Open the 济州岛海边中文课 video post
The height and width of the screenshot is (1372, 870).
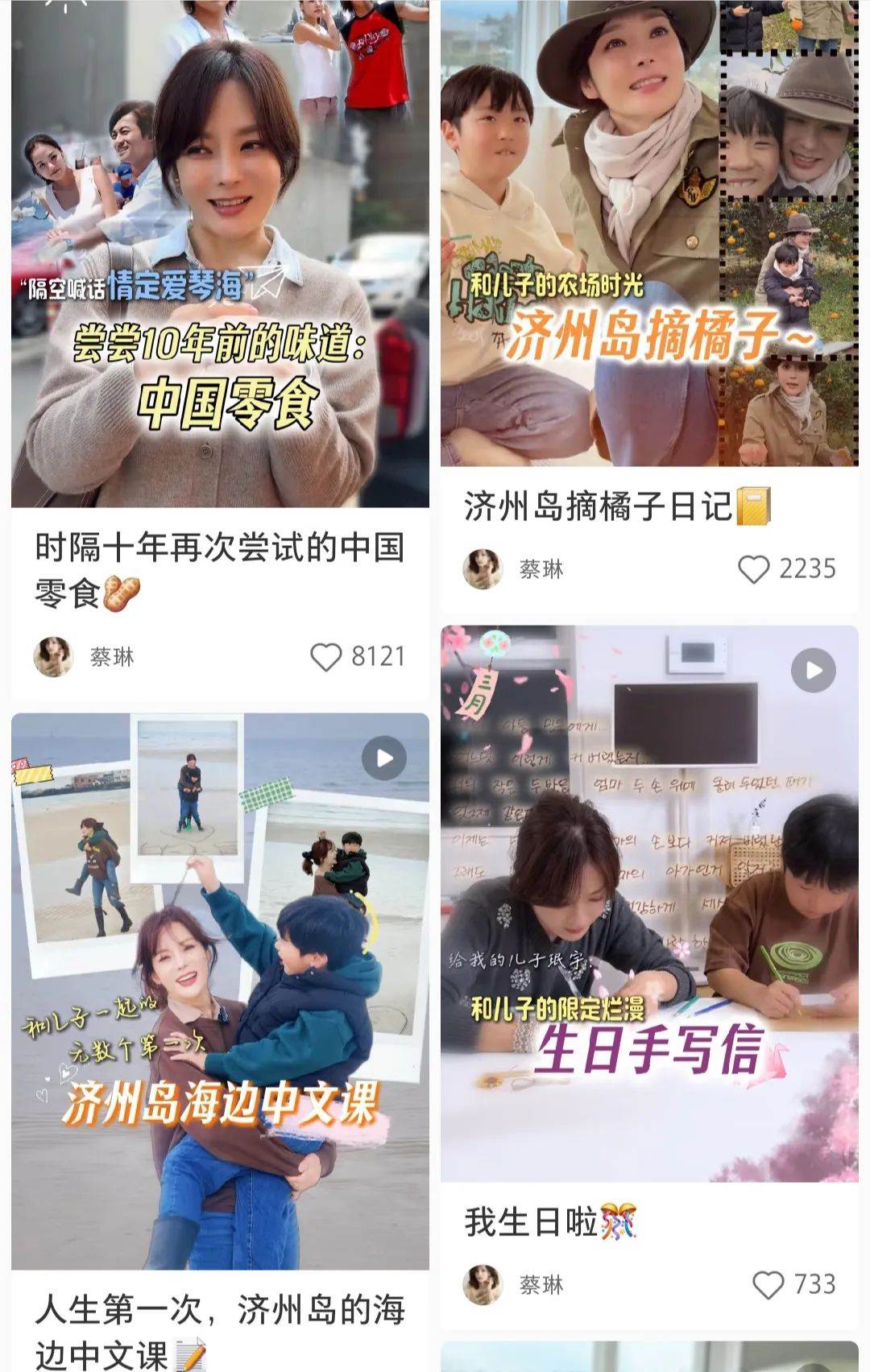click(x=219, y=990)
